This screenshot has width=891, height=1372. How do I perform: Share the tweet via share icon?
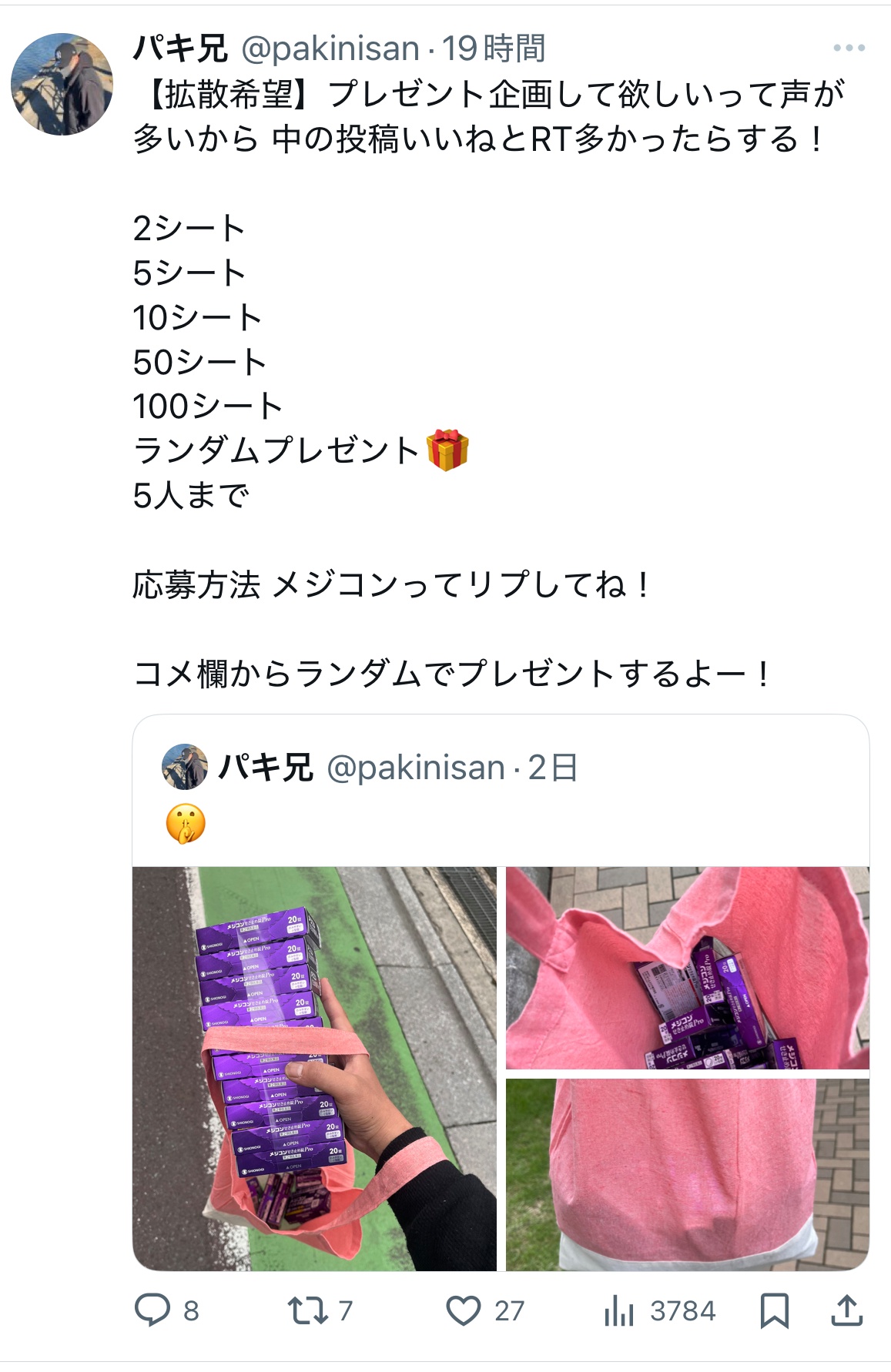(x=846, y=1310)
